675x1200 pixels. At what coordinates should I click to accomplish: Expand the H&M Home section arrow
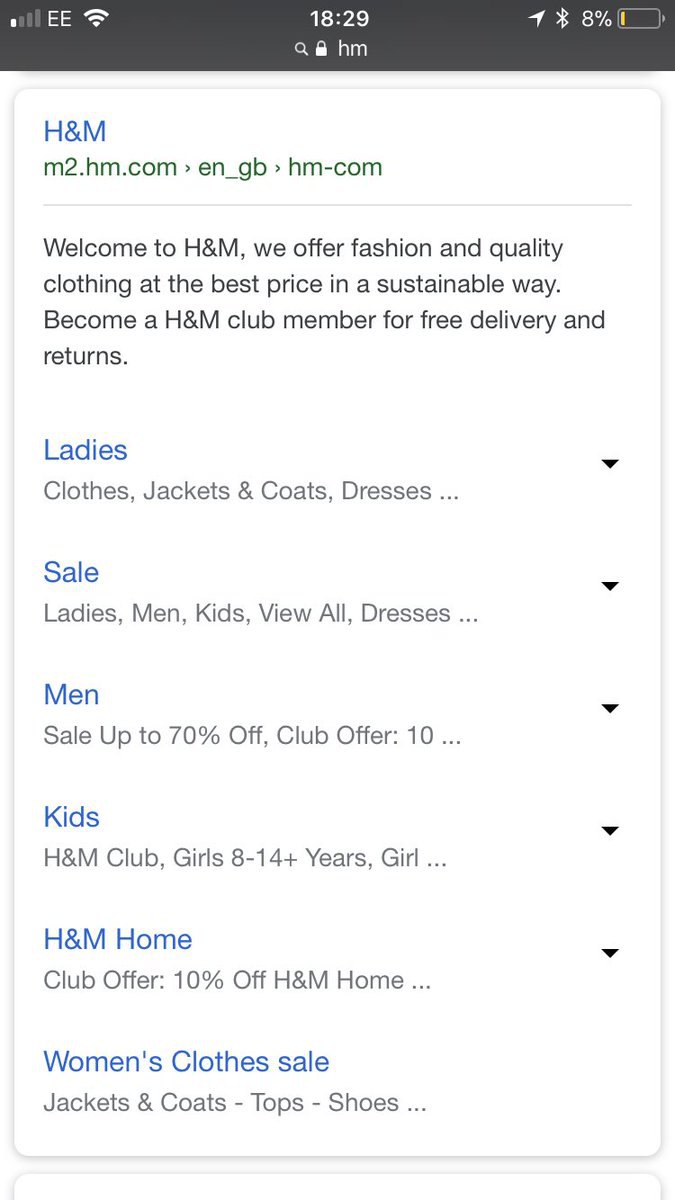610,953
